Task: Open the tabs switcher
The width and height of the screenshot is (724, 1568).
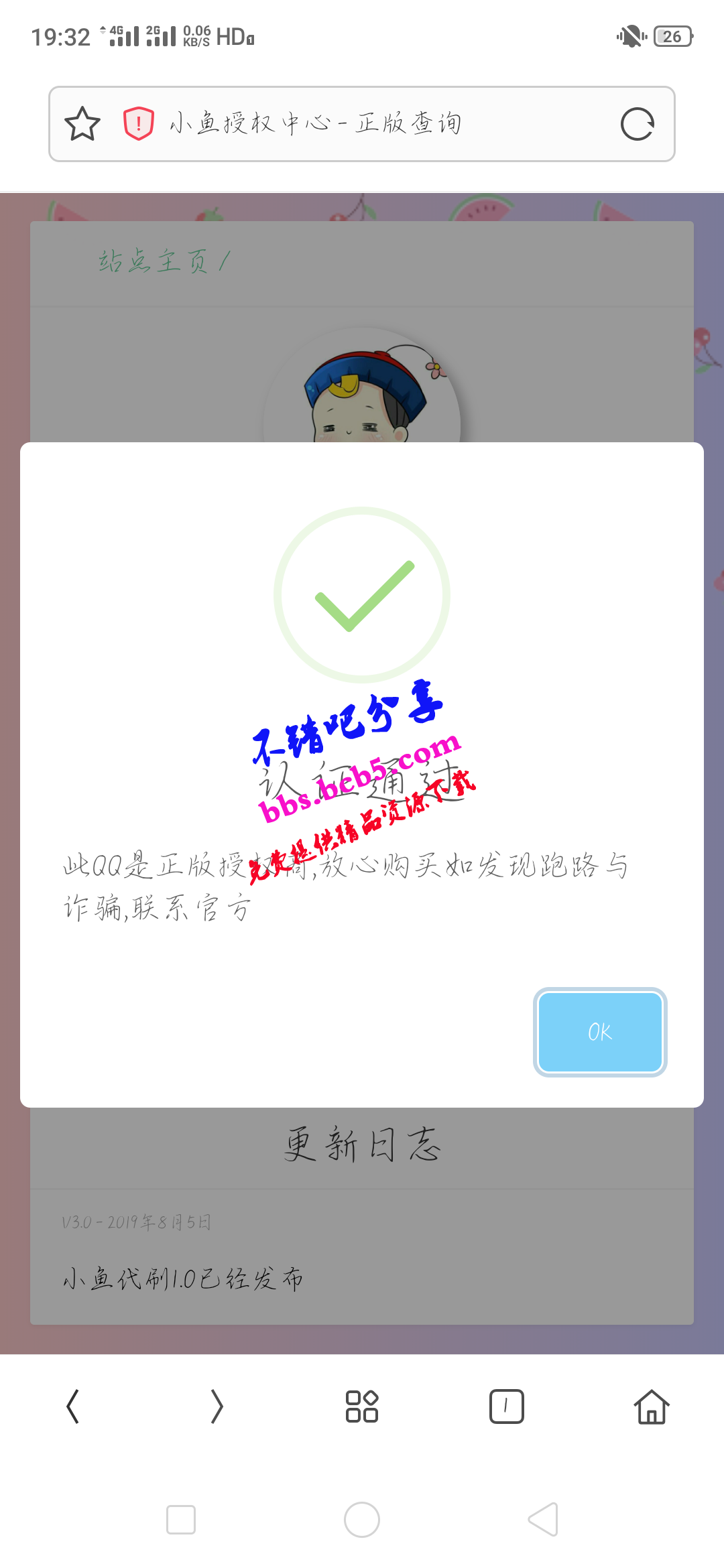Action: [506, 1406]
